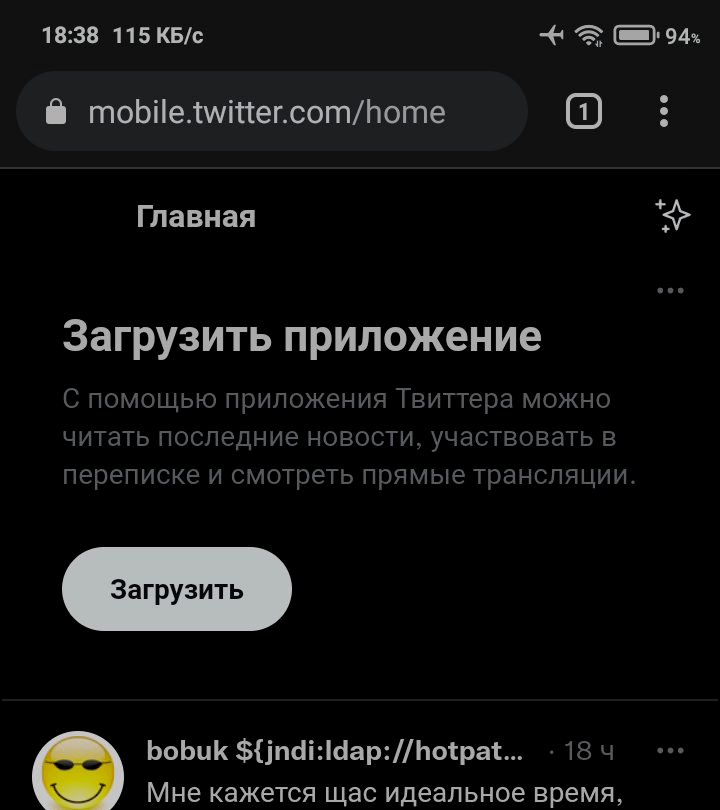This screenshot has width=720, height=810.
Task: Open more options on bobuk's tweet
Action: pos(670,750)
